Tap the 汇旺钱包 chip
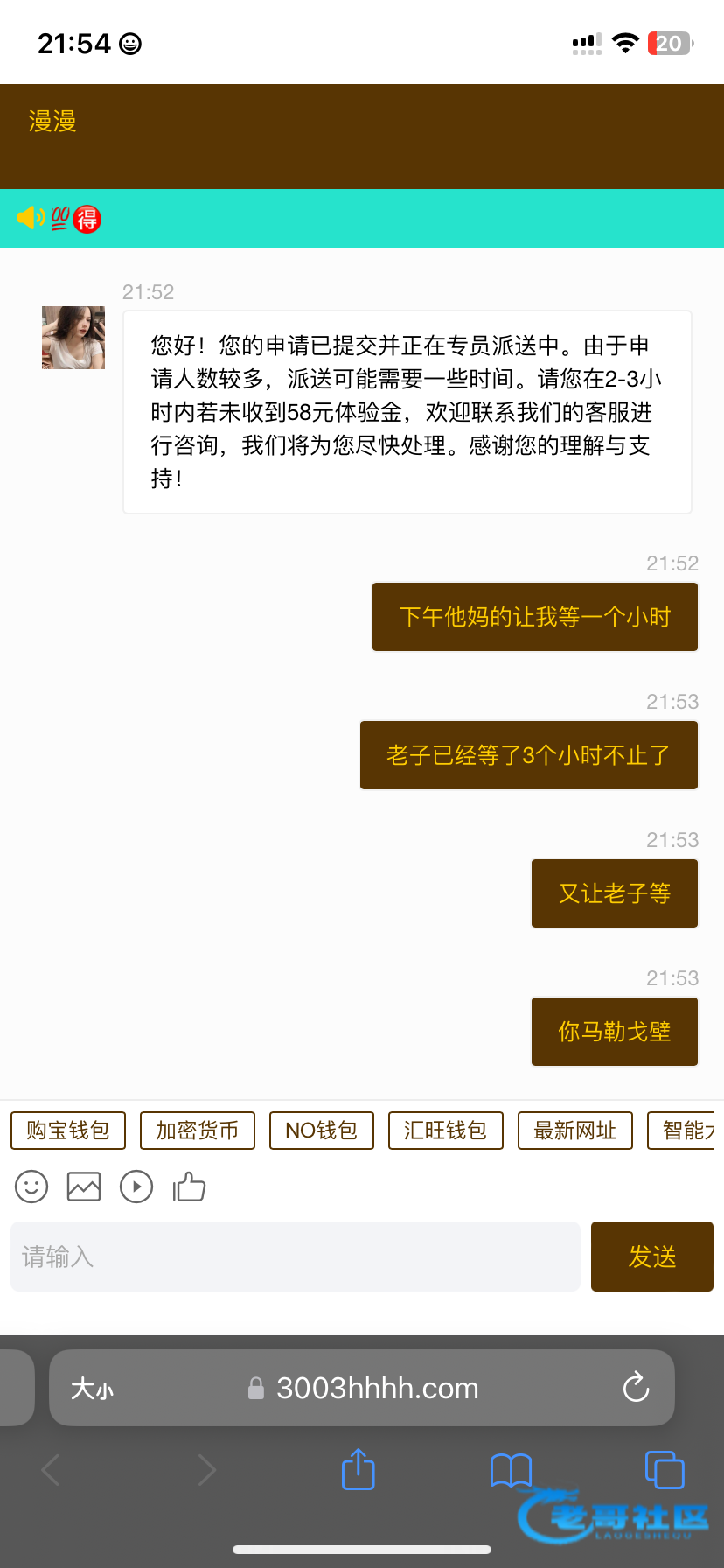This screenshot has height=1568, width=724. pos(446,1130)
